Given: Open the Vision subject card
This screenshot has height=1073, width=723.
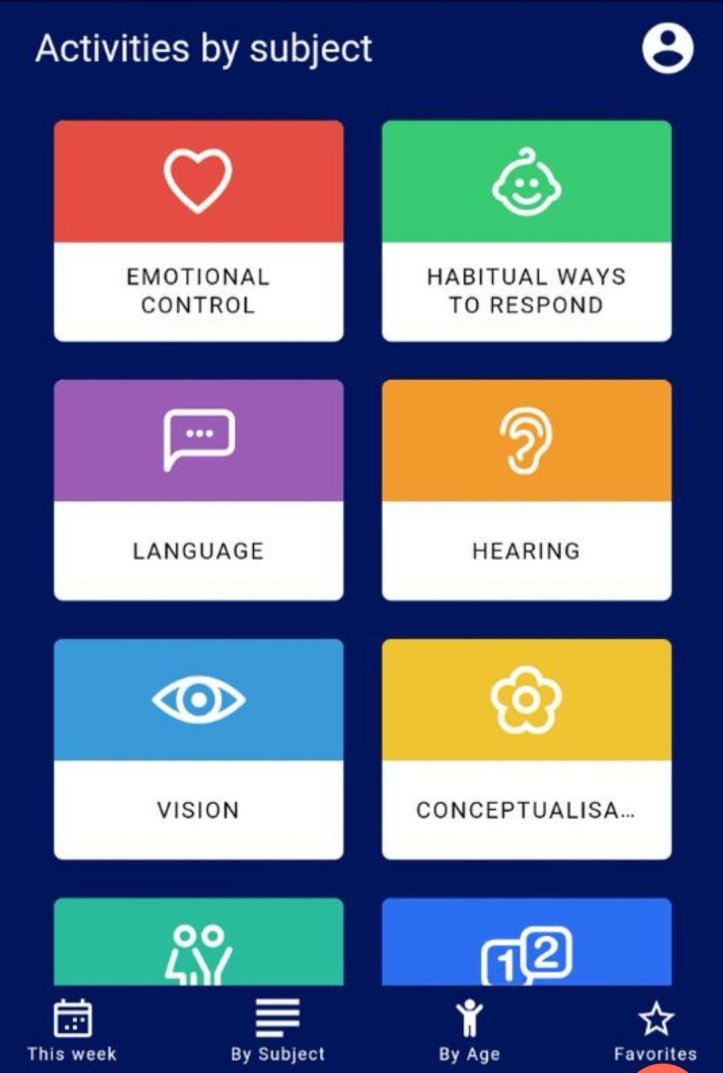Looking at the screenshot, I should 198,749.
